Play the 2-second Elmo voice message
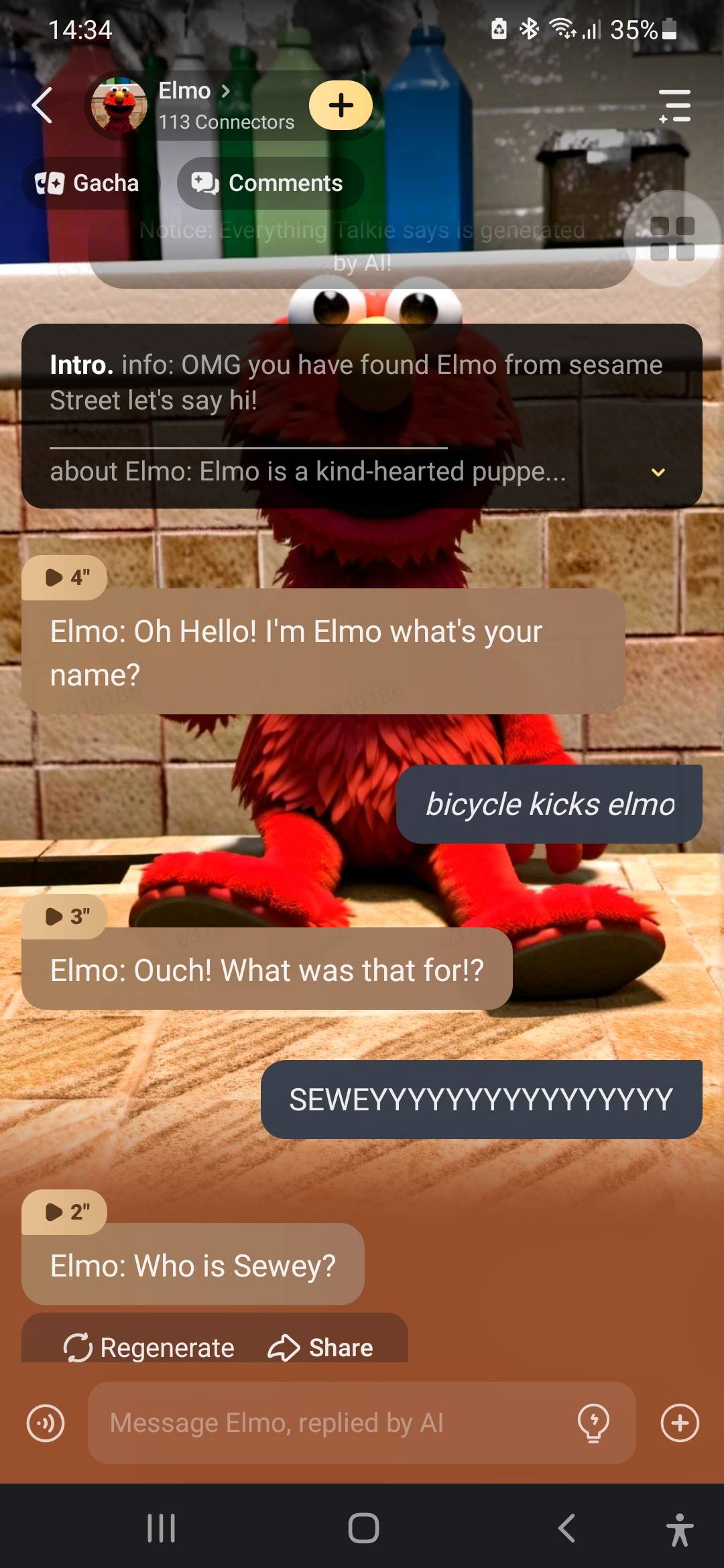Screen dimensions: 724x1568 64,1212
